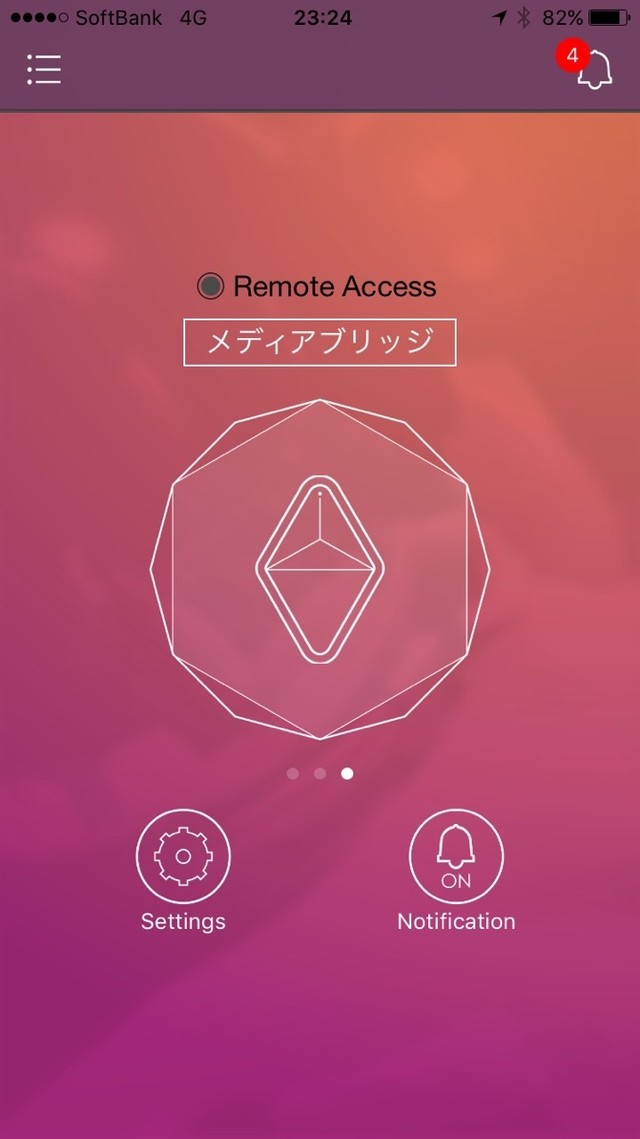
Task: Open the hamburger menu
Action: click(x=44, y=69)
